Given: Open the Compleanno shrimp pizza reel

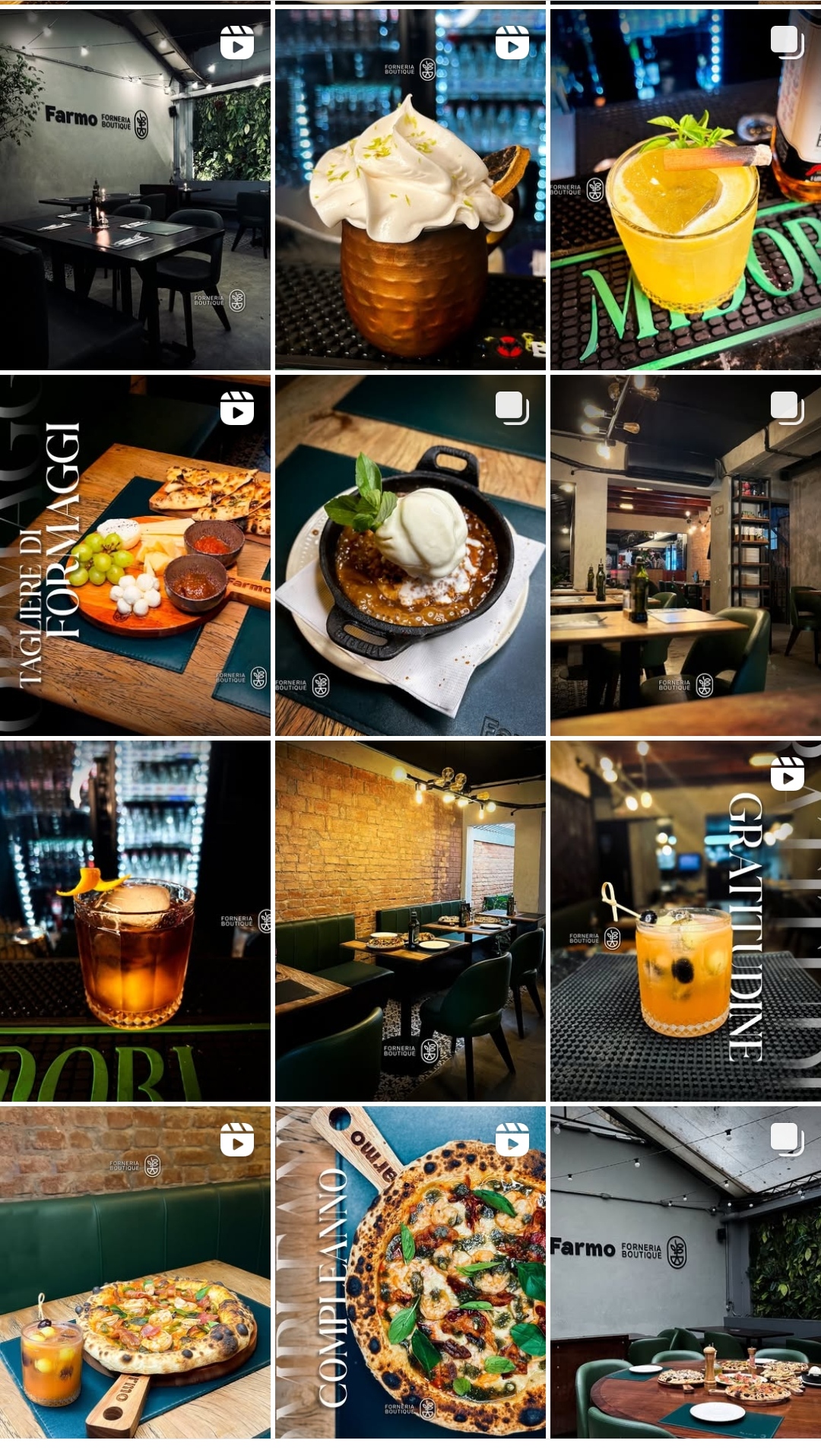Looking at the screenshot, I should pos(410,1272).
